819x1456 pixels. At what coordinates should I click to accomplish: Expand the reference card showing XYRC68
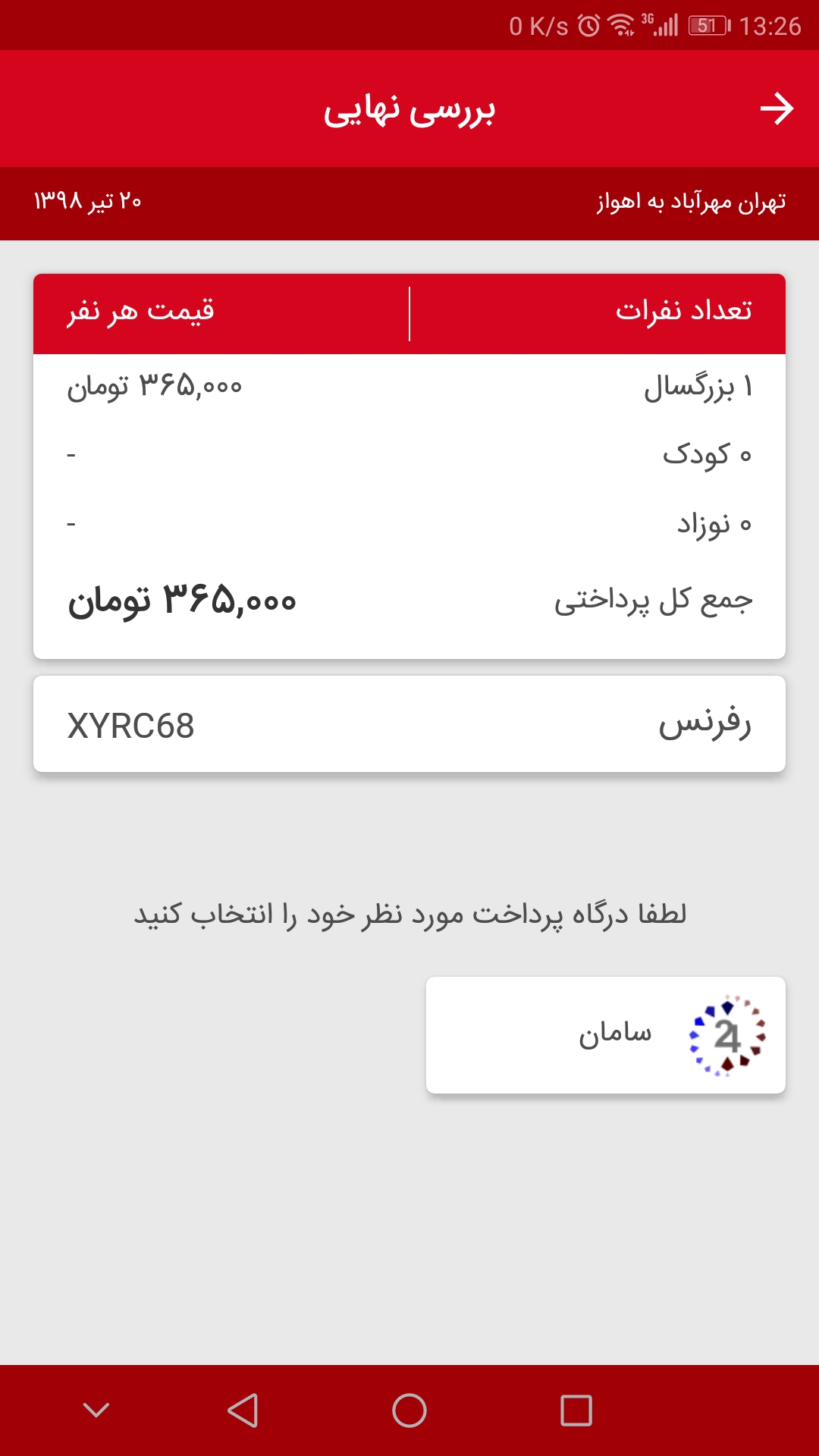(x=409, y=722)
